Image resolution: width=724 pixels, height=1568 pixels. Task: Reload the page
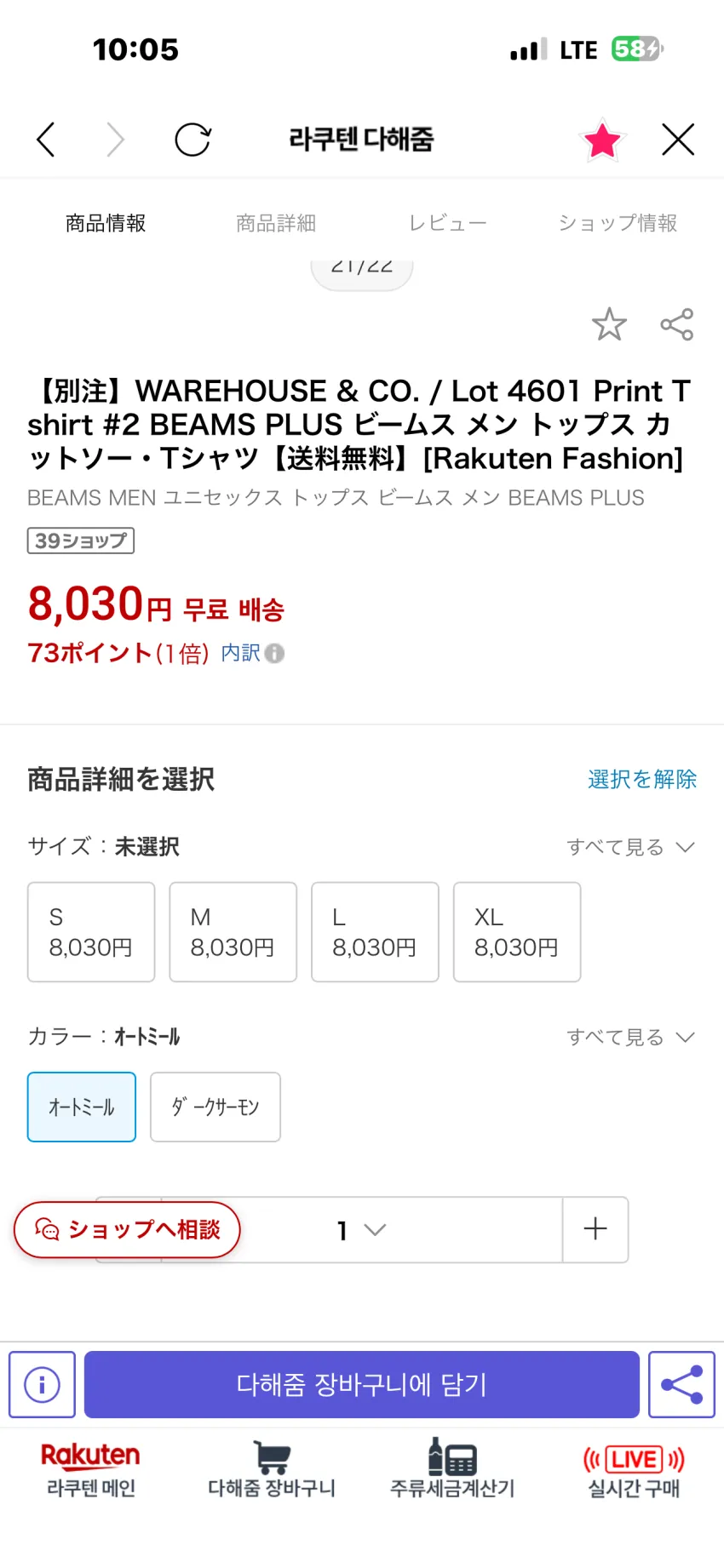(192, 140)
